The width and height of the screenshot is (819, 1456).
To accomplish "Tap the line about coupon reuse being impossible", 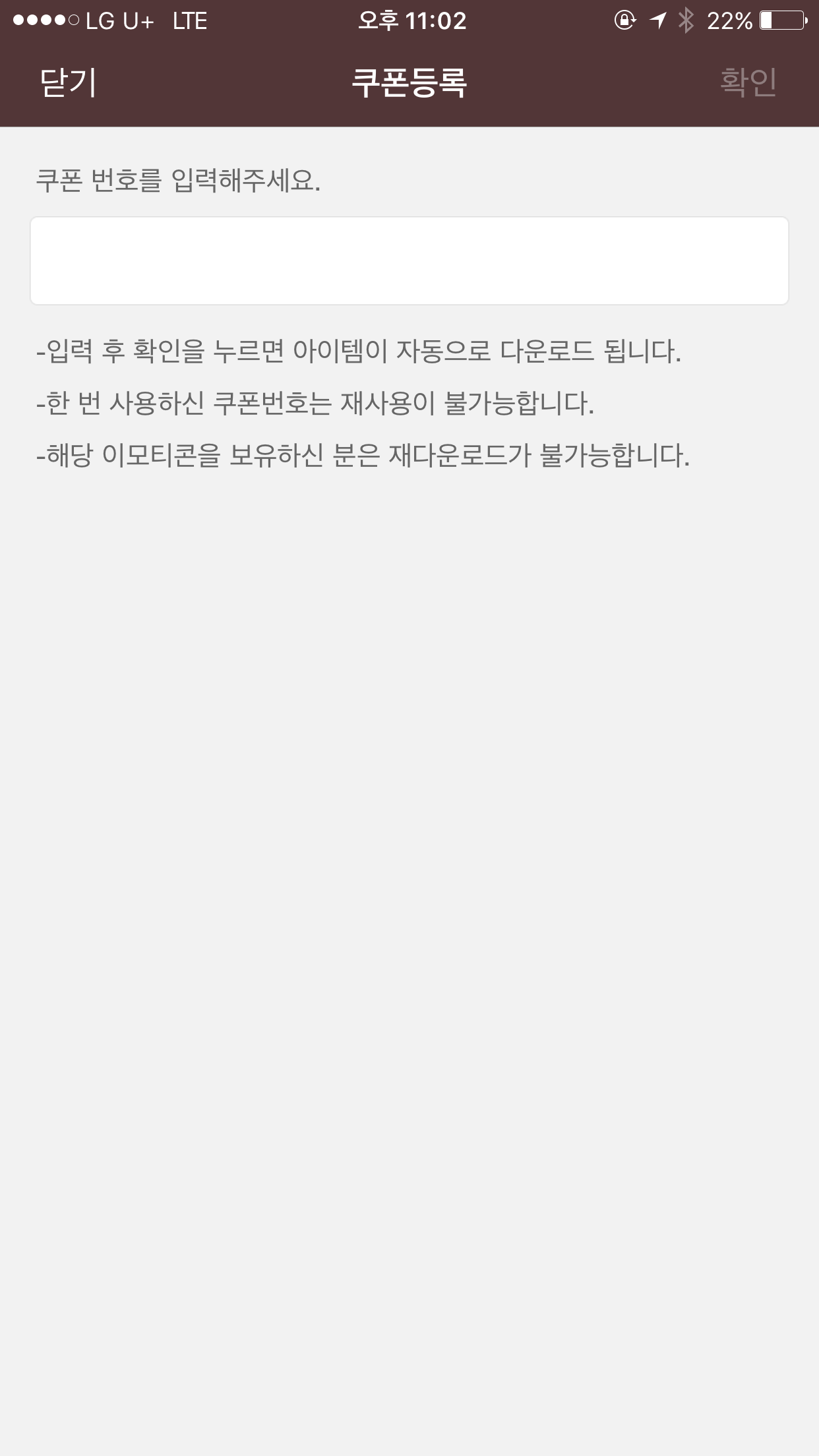I will (x=317, y=406).
